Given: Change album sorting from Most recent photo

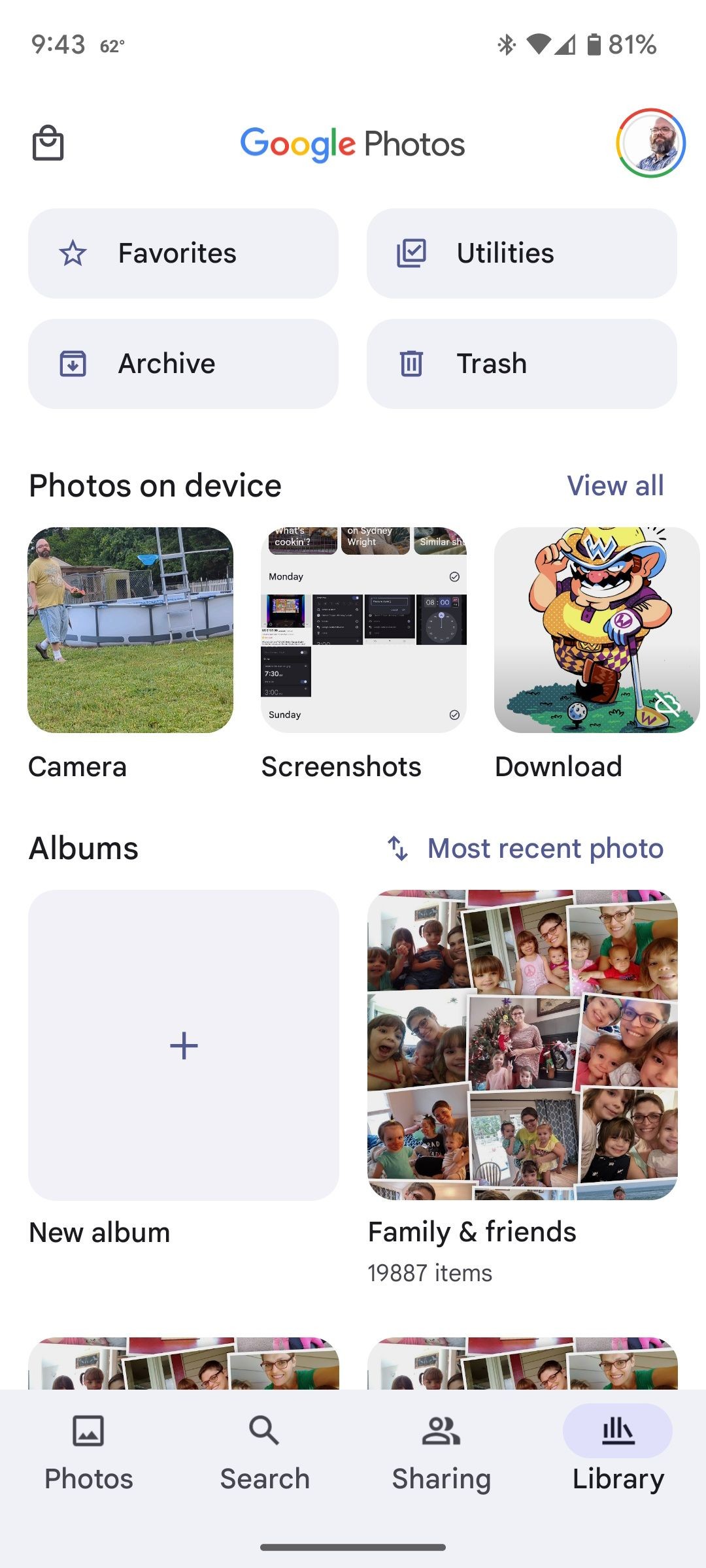Looking at the screenshot, I should click(526, 849).
